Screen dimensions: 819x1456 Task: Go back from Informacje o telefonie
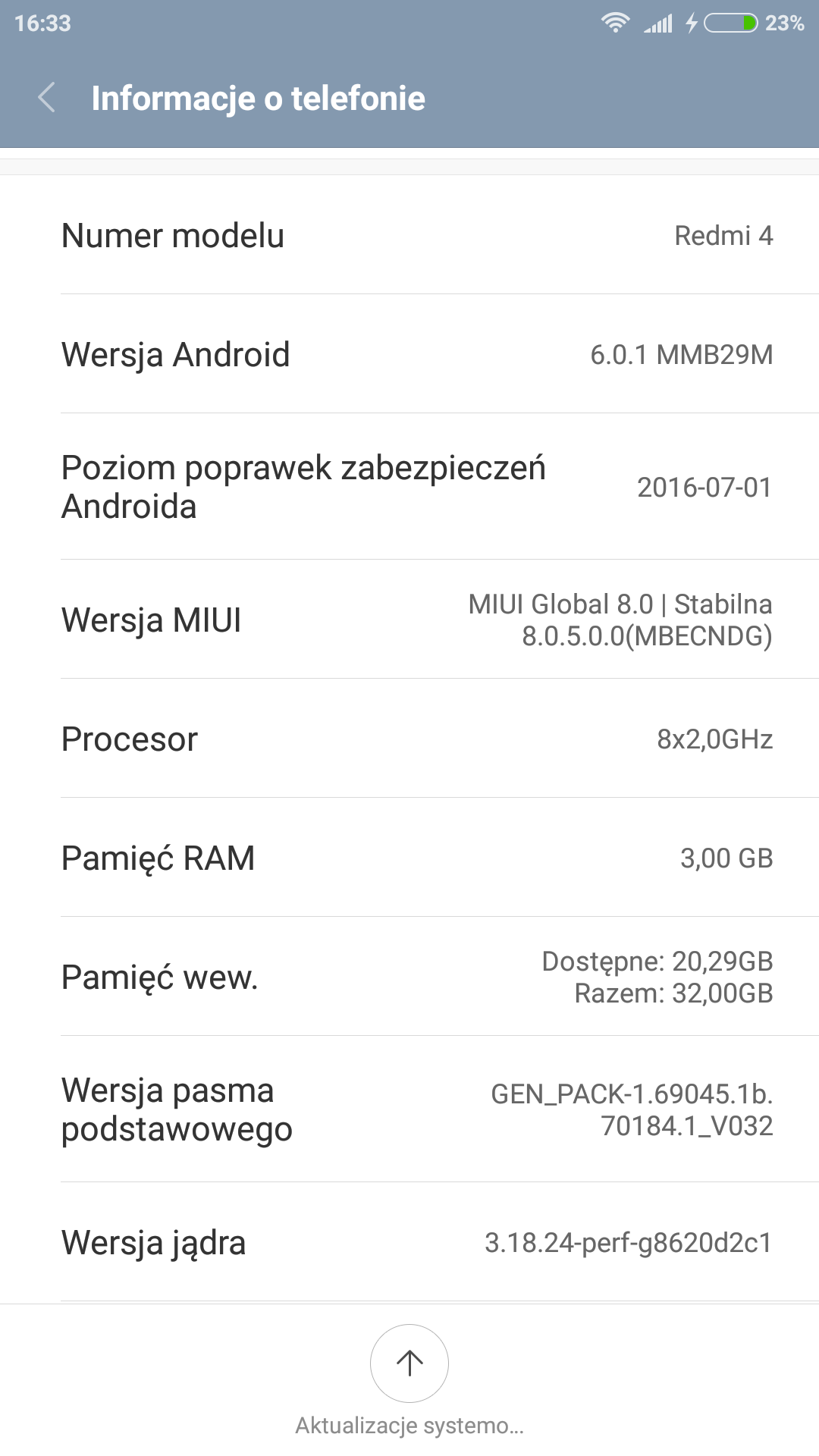47,98
